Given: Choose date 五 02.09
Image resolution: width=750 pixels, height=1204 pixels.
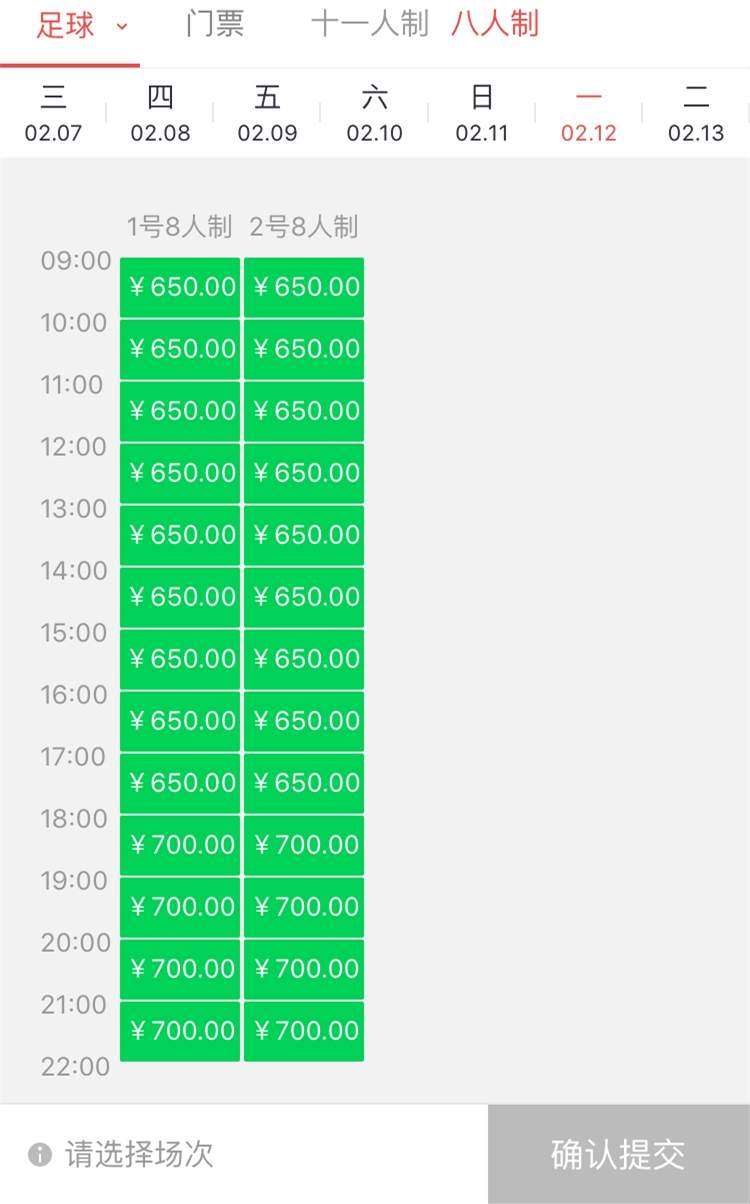Looking at the screenshot, I should (x=267, y=114).
